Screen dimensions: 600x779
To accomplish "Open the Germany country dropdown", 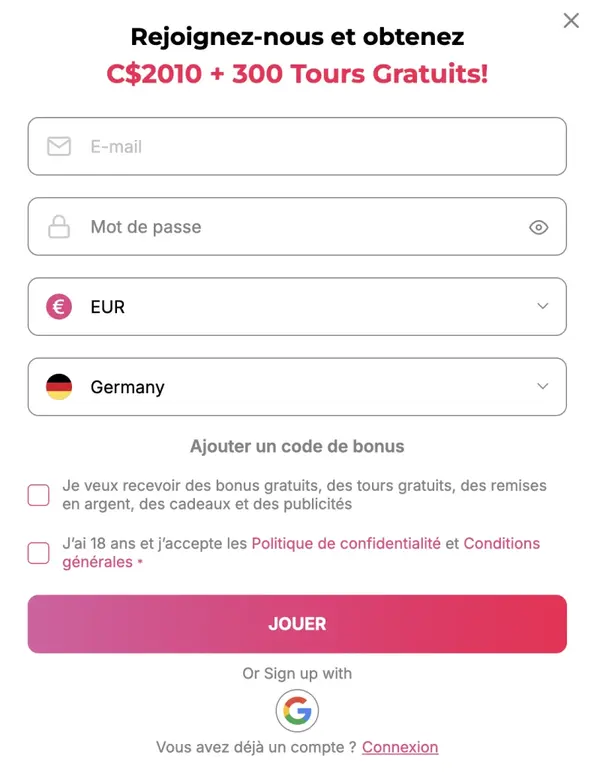I will point(297,387).
